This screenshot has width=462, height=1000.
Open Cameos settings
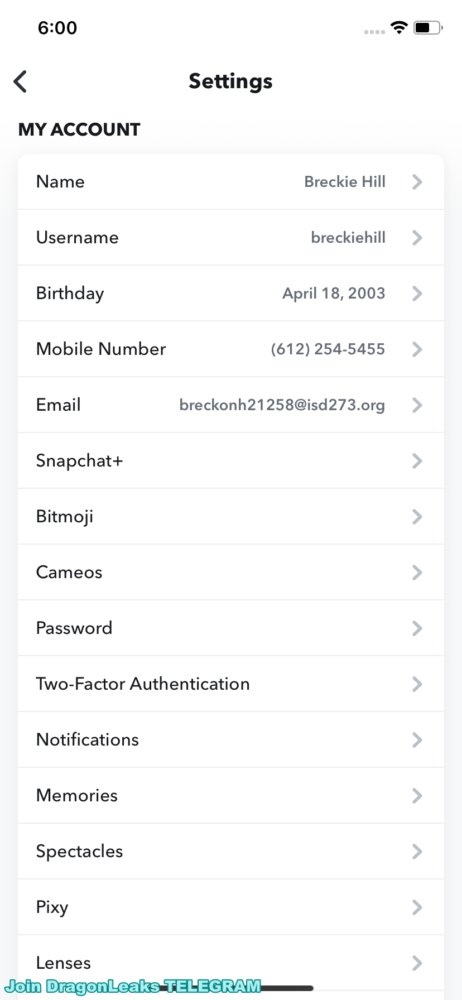pos(230,572)
